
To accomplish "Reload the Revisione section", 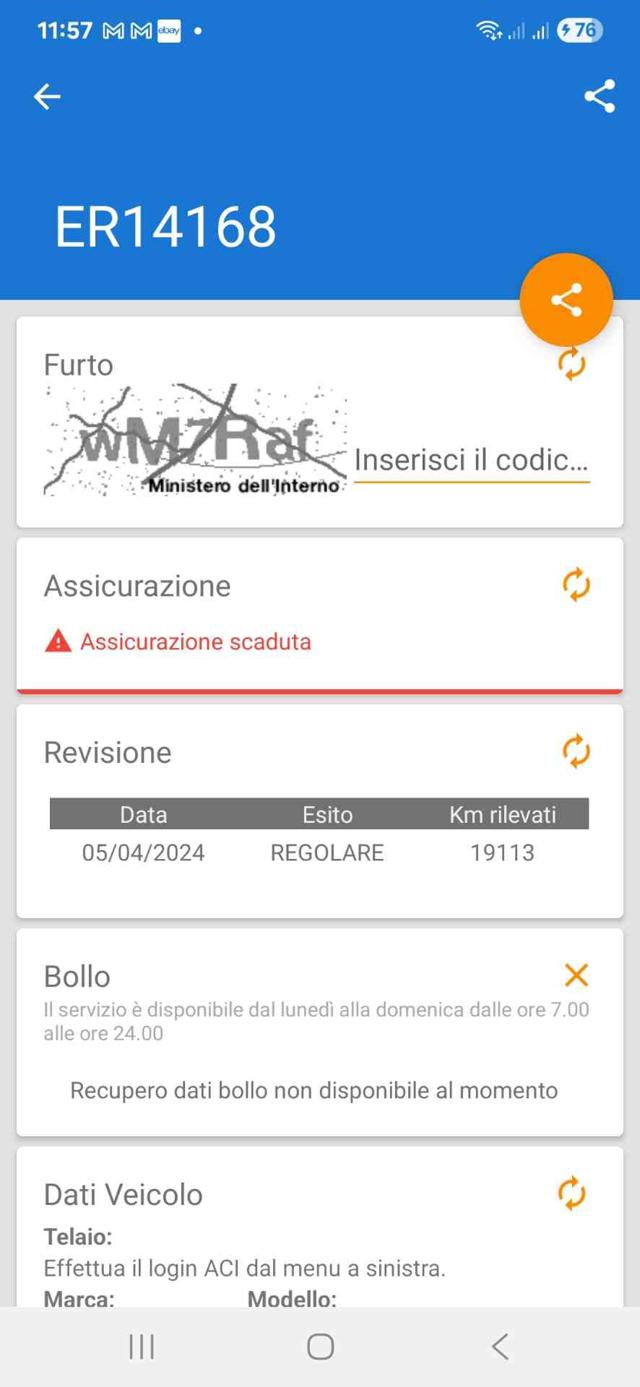I will 576,752.
